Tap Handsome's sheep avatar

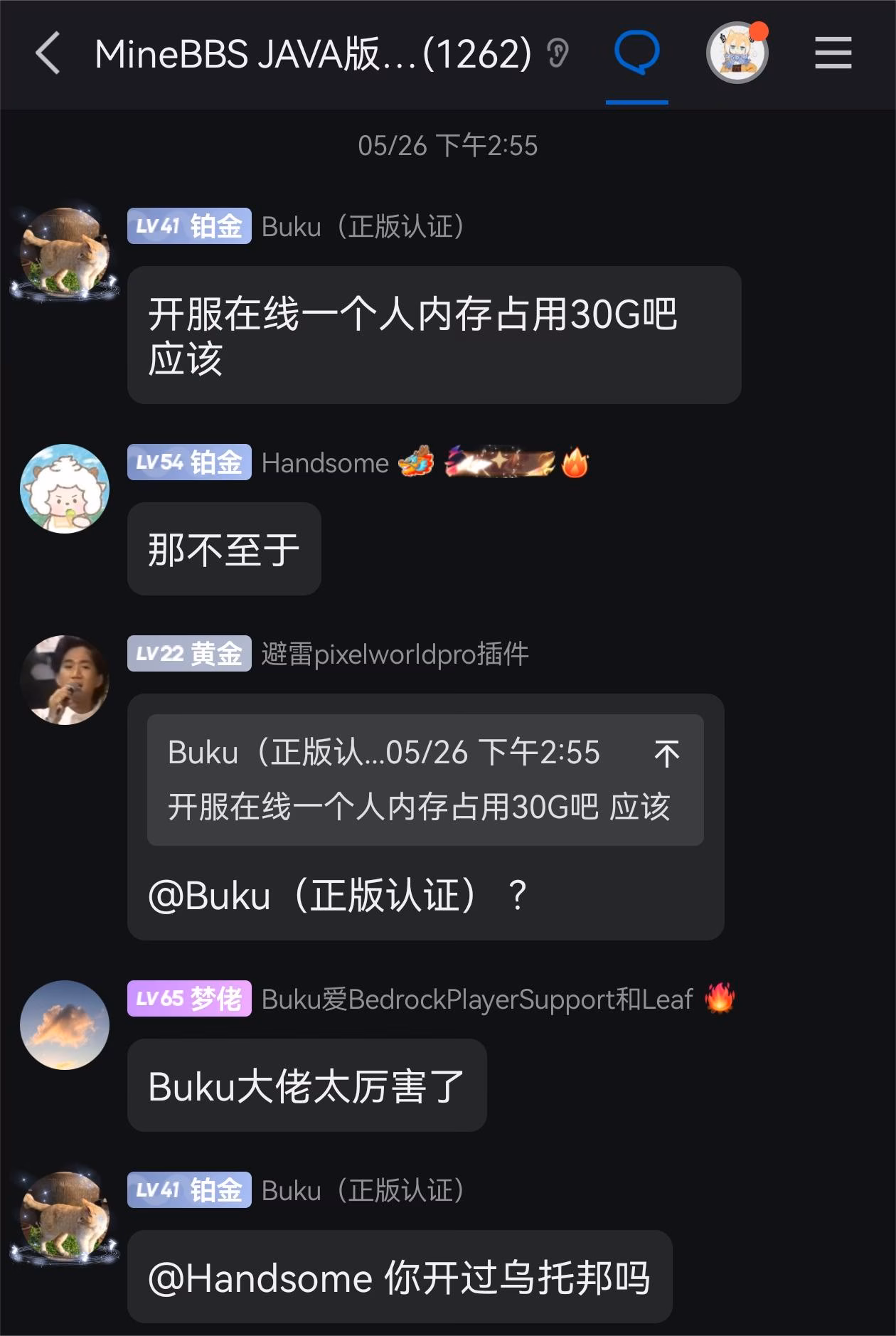coord(65,489)
